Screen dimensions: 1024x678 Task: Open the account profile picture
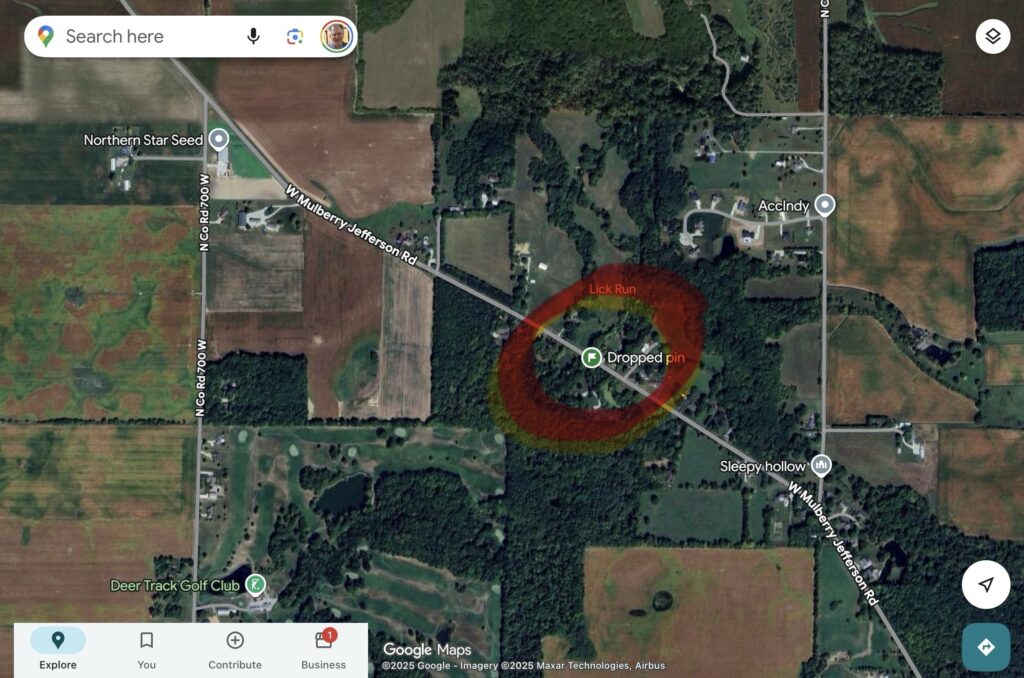point(336,37)
